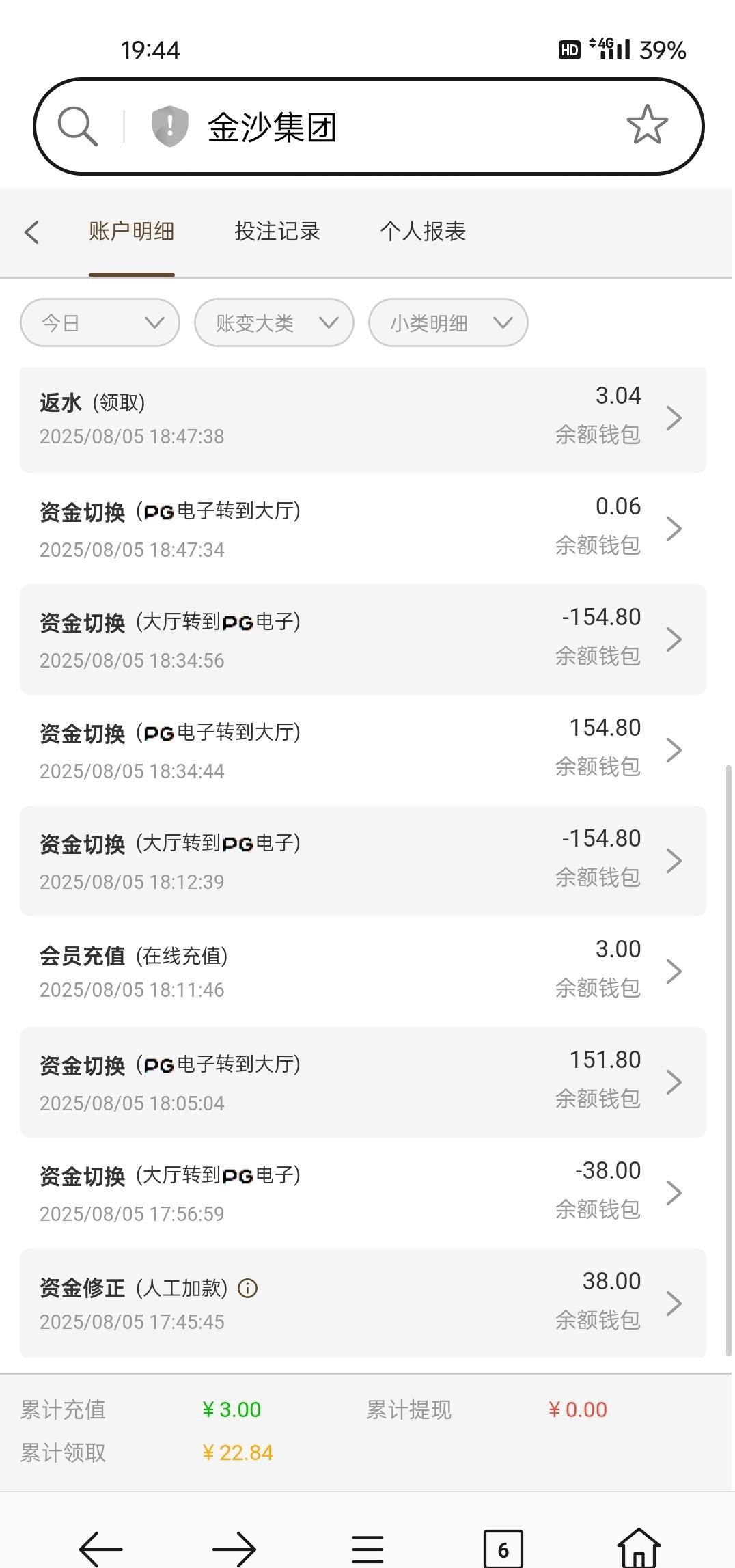Open the browser menu button

tap(367, 1548)
